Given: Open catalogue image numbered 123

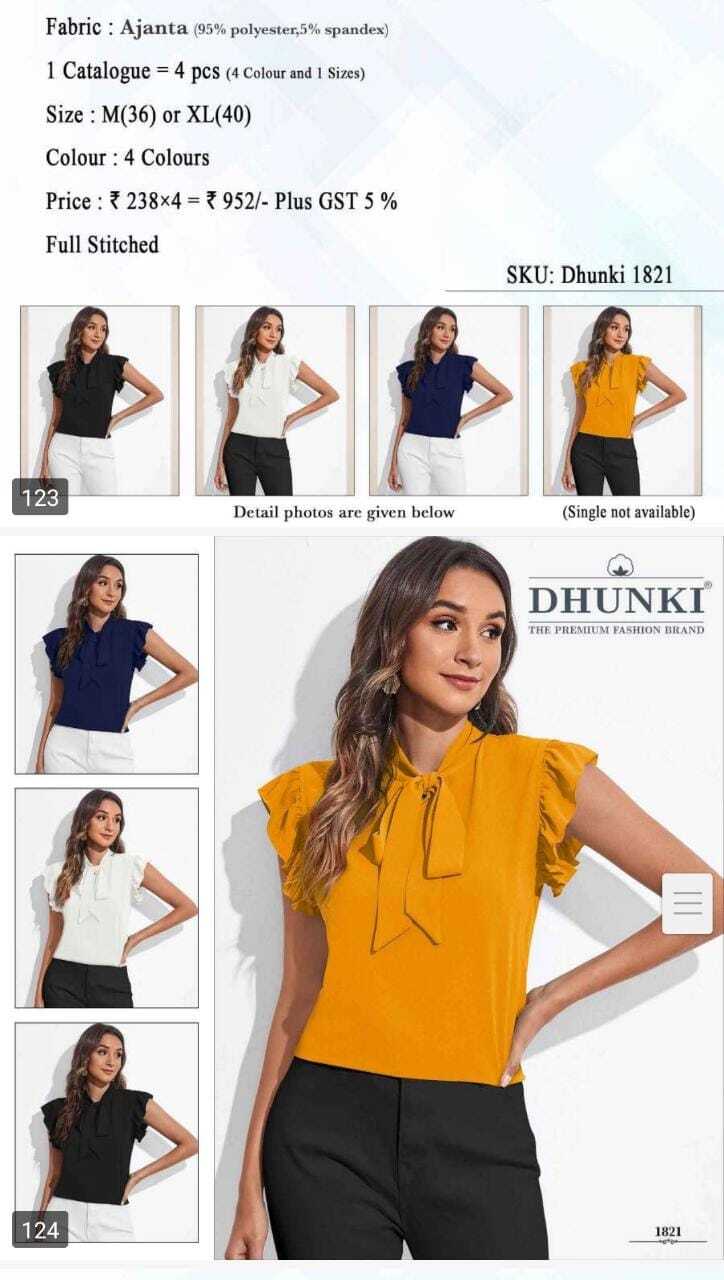Looking at the screenshot, I should click(x=362, y=264).
